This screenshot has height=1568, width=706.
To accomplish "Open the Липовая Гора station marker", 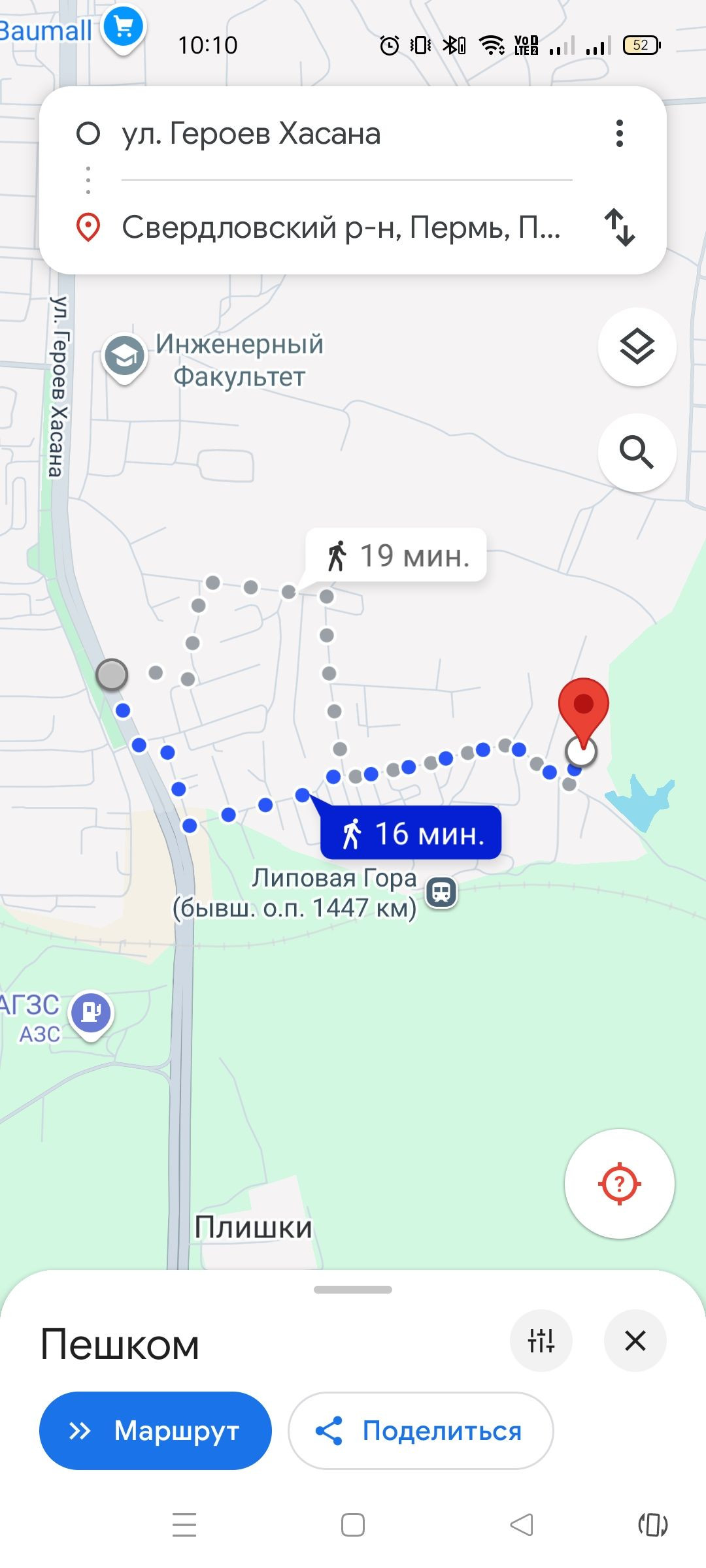I will [442, 891].
